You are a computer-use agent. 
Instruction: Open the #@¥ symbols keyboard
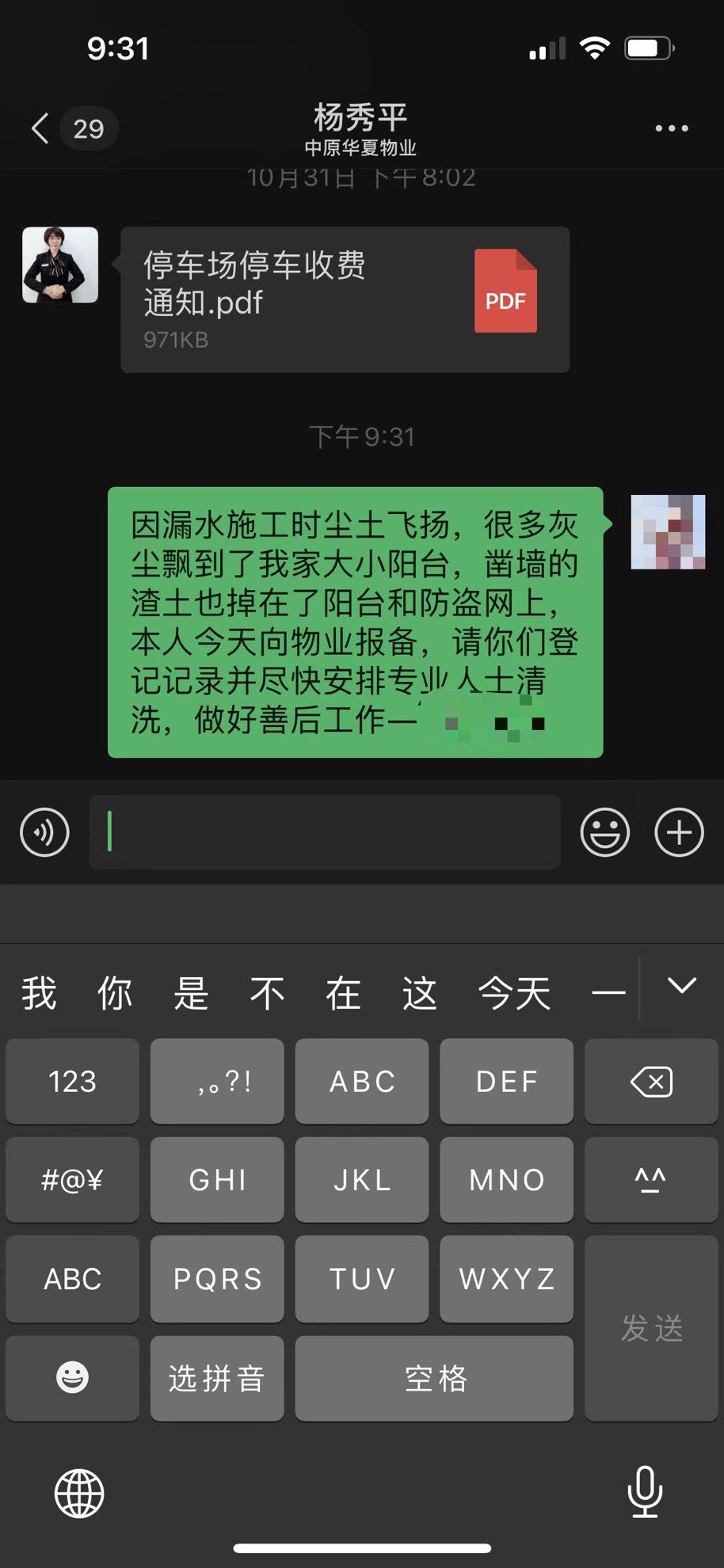(x=72, y=1180)
